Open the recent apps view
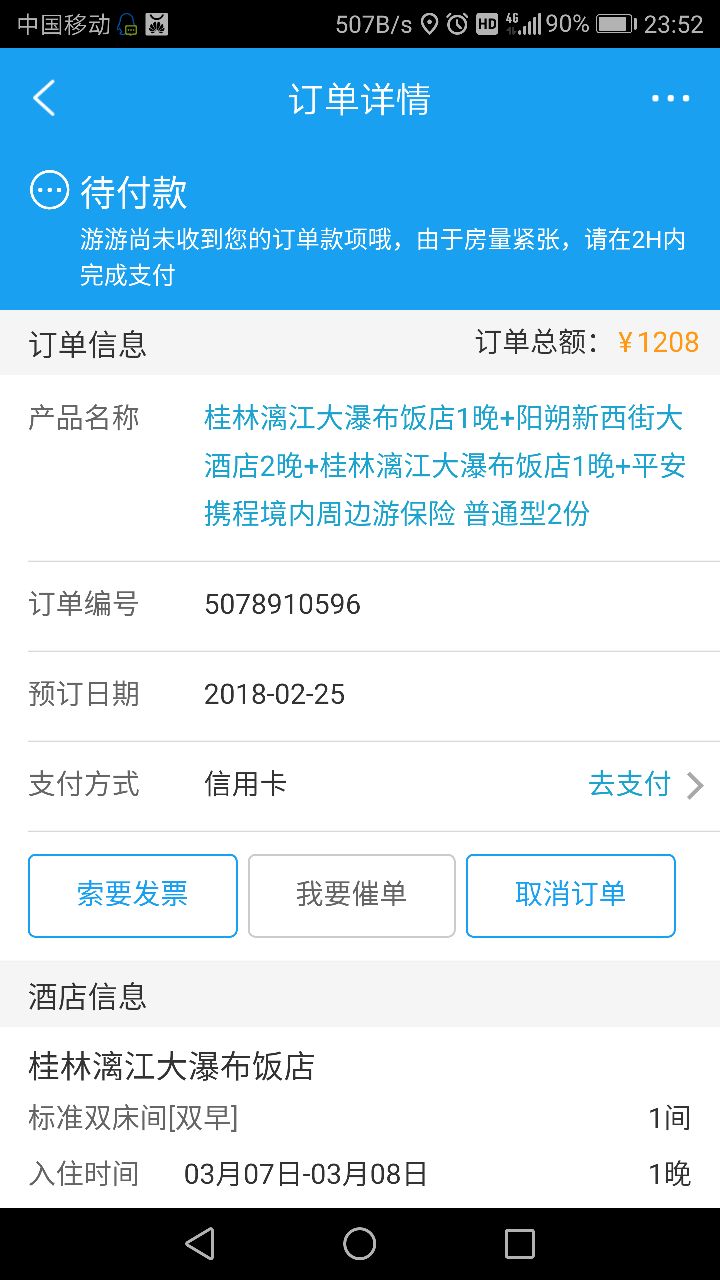Viewport: 720px width, 1280px height. [519, 1244]
